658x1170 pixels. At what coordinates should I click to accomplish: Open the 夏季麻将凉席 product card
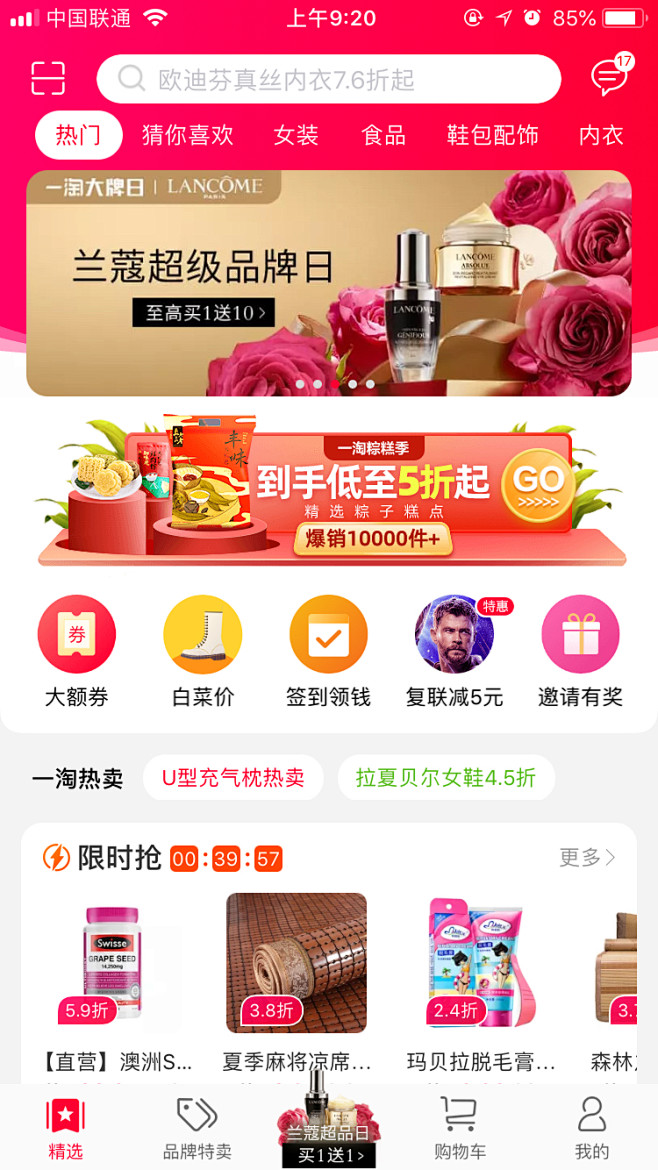(297, 983)
